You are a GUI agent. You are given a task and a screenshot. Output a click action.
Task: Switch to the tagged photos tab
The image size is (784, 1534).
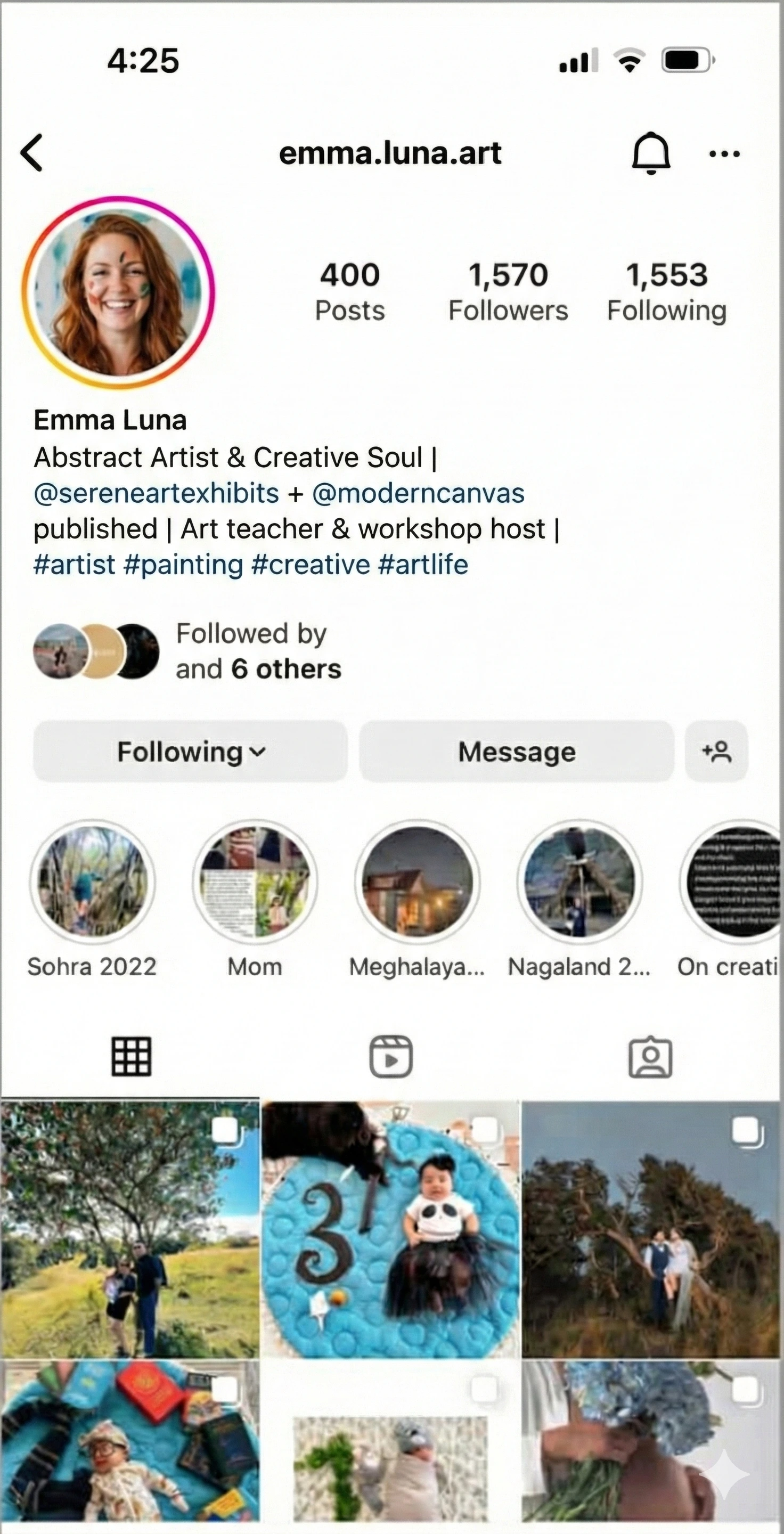[x=650, y=1056]
